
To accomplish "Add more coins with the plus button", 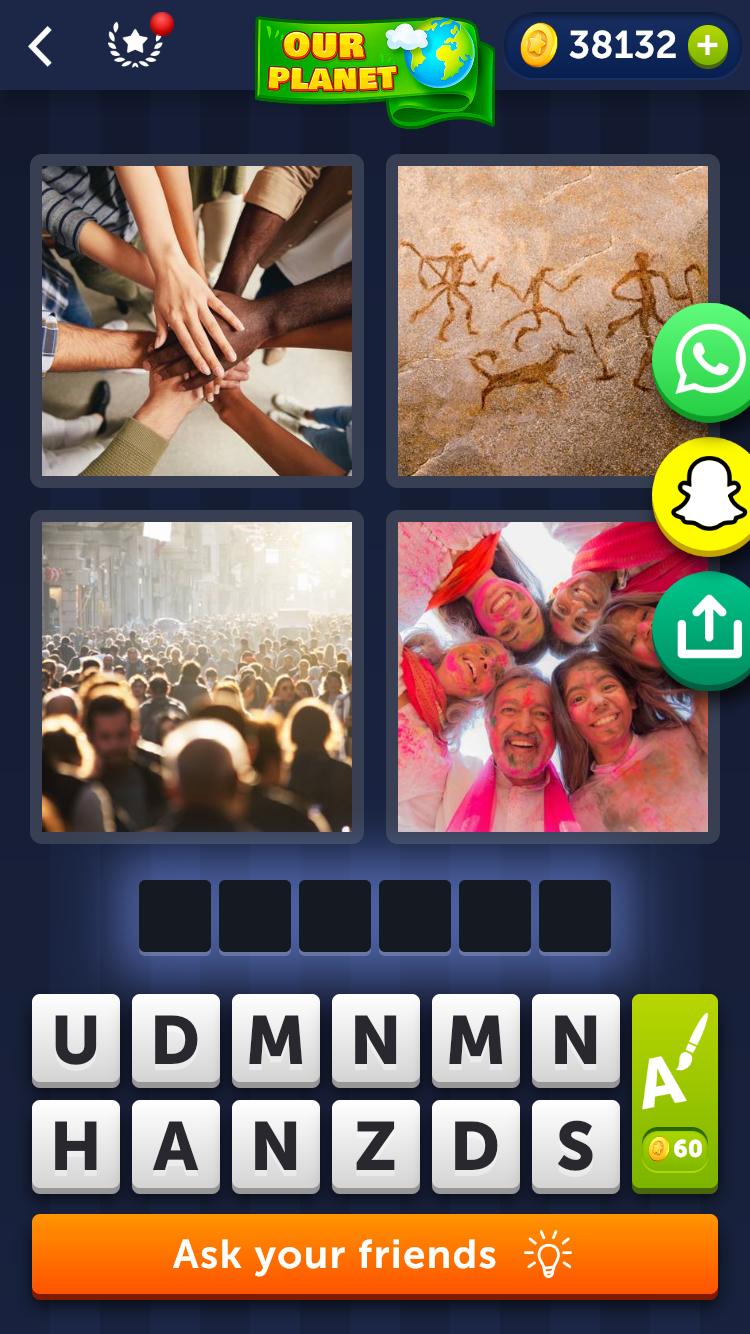I will point(707,46).
